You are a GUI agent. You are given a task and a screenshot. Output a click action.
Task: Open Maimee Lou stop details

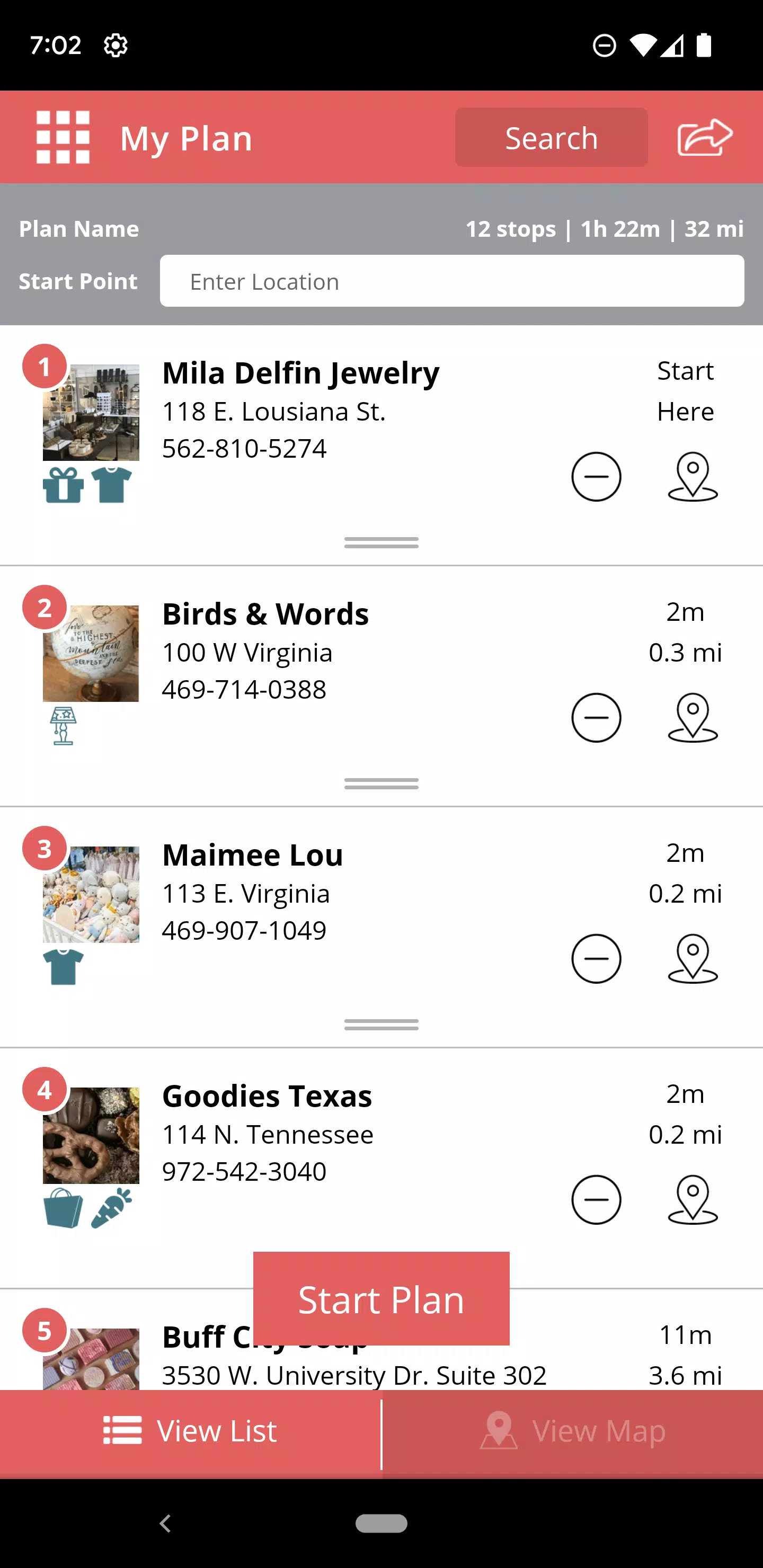(253, 854)
